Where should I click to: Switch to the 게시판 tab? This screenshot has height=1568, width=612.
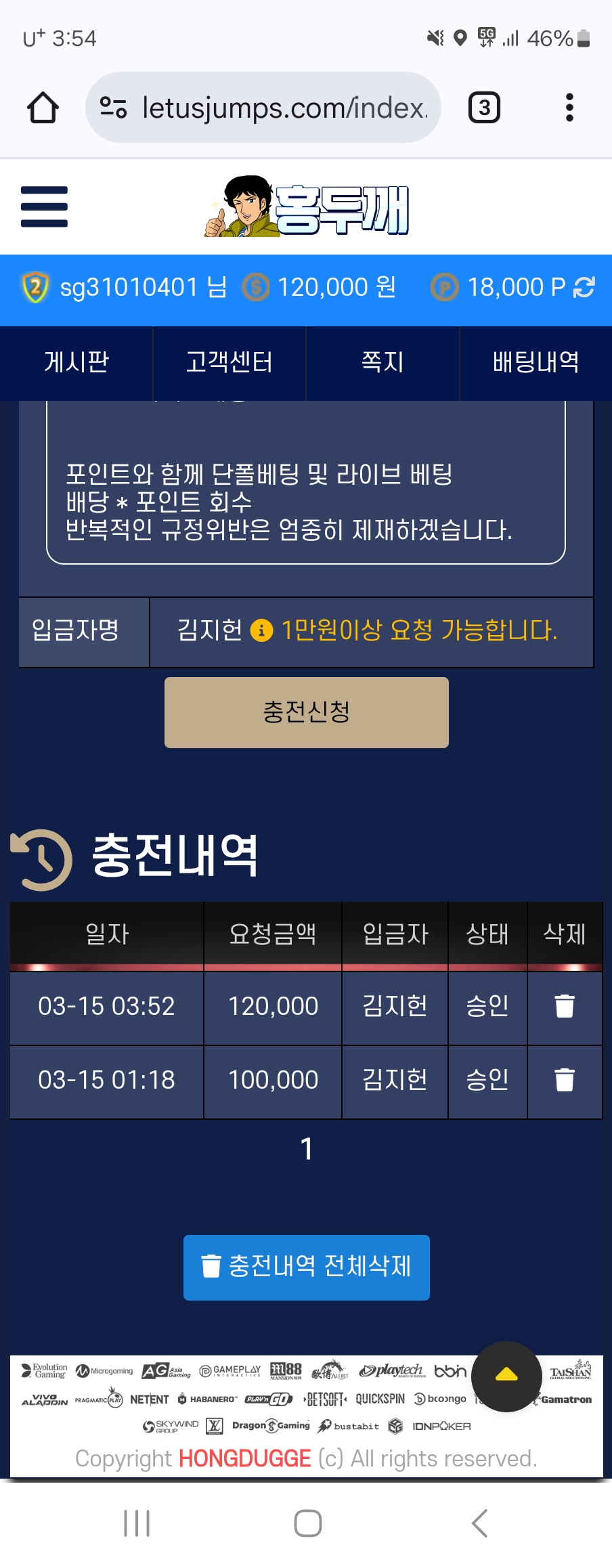(76, 362)
